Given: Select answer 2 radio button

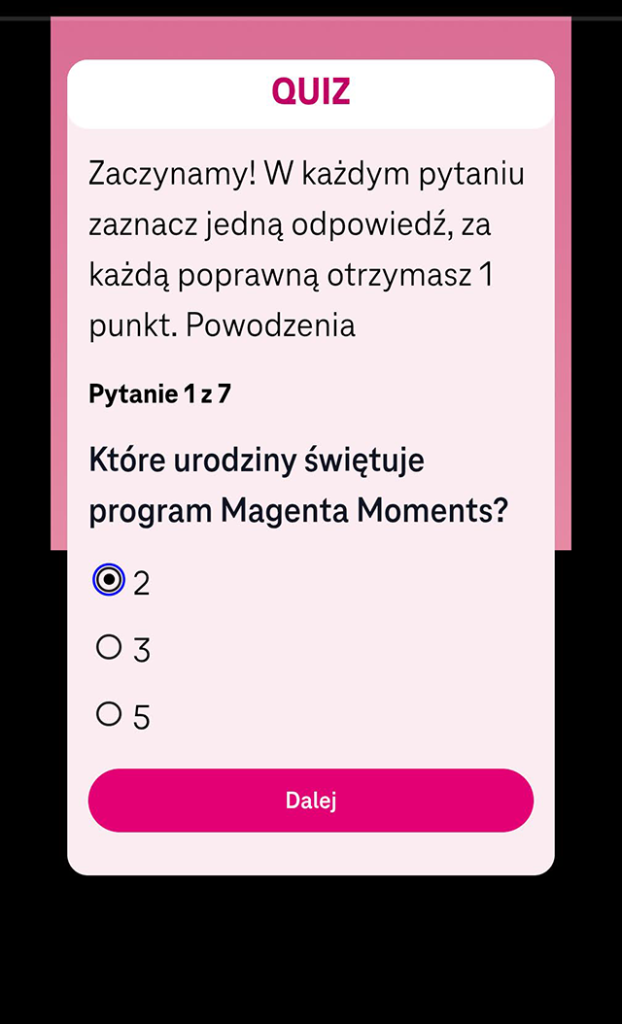Looking at the screenshot, I should point(108,580).
